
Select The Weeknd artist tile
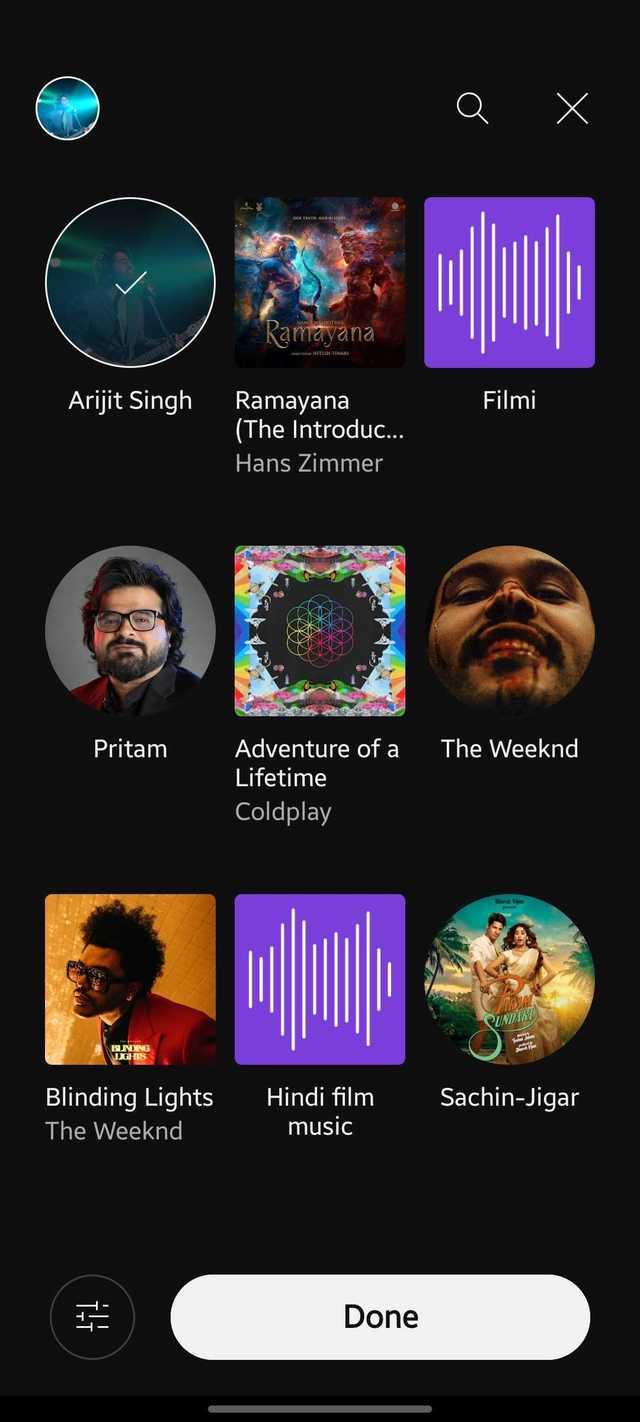509,630
